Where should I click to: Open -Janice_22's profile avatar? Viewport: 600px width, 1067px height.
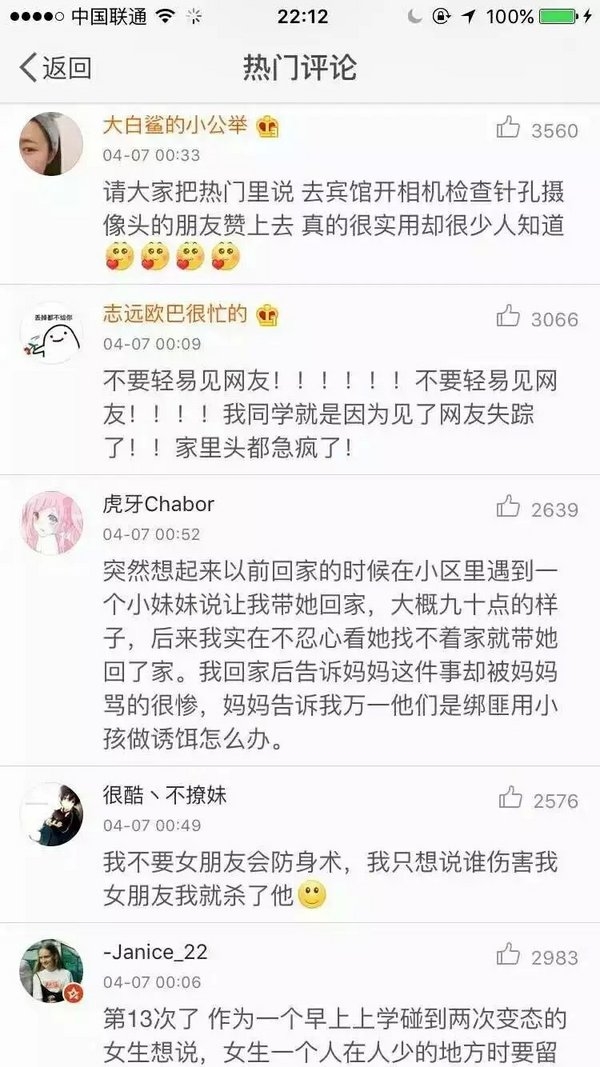(x=51, y=970)
